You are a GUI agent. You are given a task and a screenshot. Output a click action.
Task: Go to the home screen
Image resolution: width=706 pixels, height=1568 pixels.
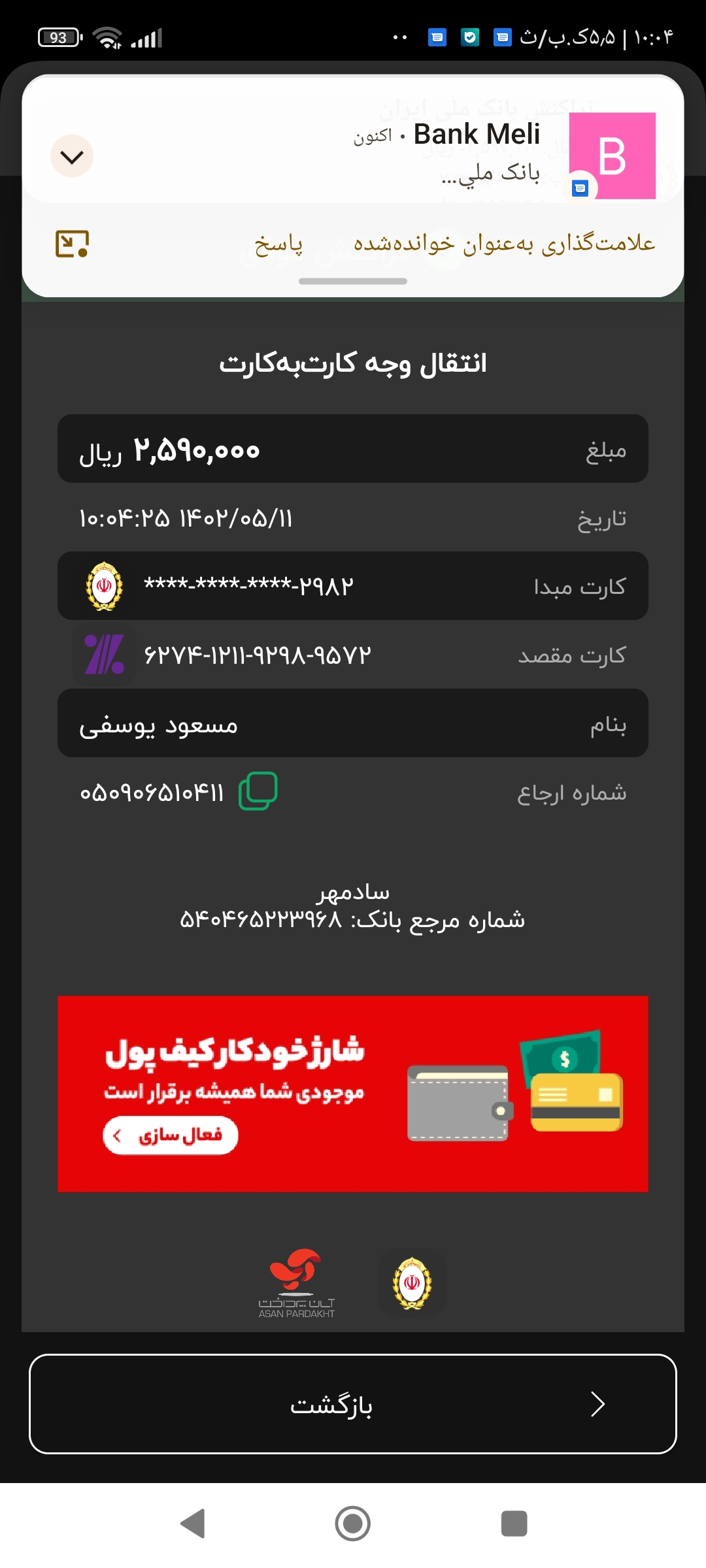[x=353, y=1524]
